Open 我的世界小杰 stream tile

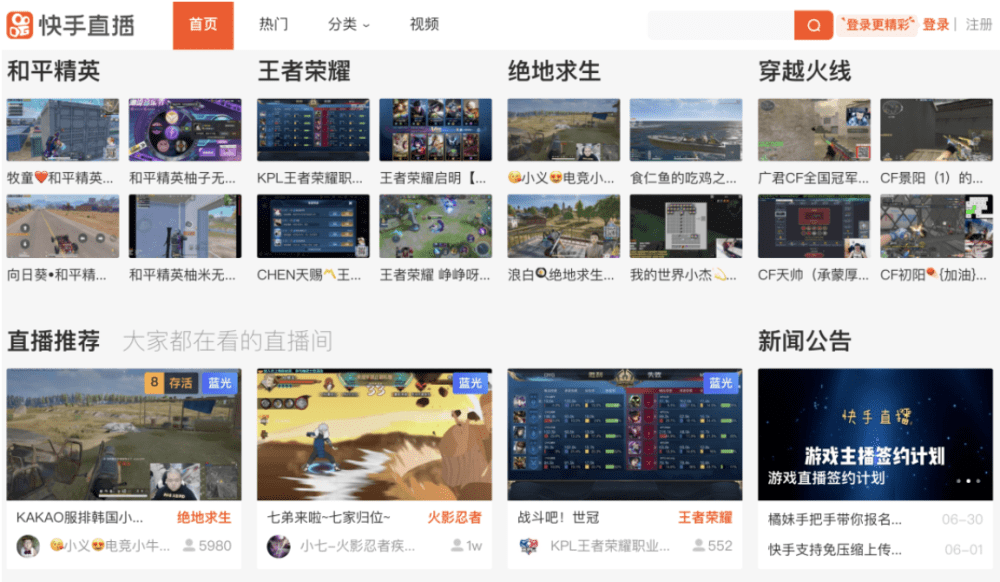coord(686,227)
